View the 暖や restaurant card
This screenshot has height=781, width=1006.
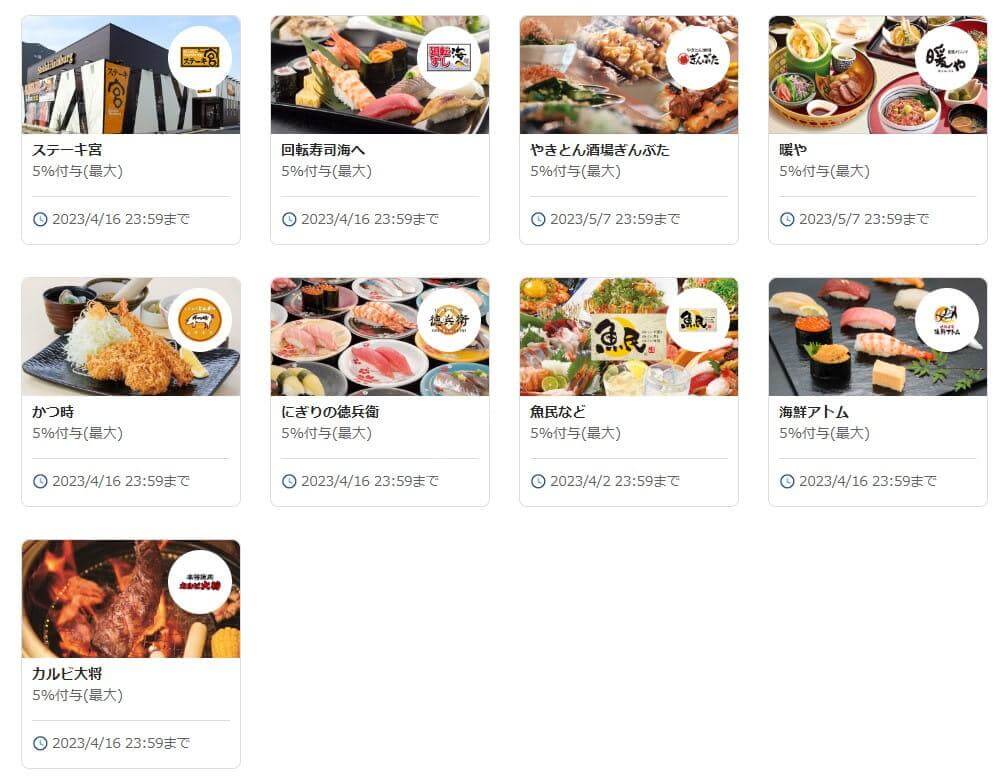[877, 130]
